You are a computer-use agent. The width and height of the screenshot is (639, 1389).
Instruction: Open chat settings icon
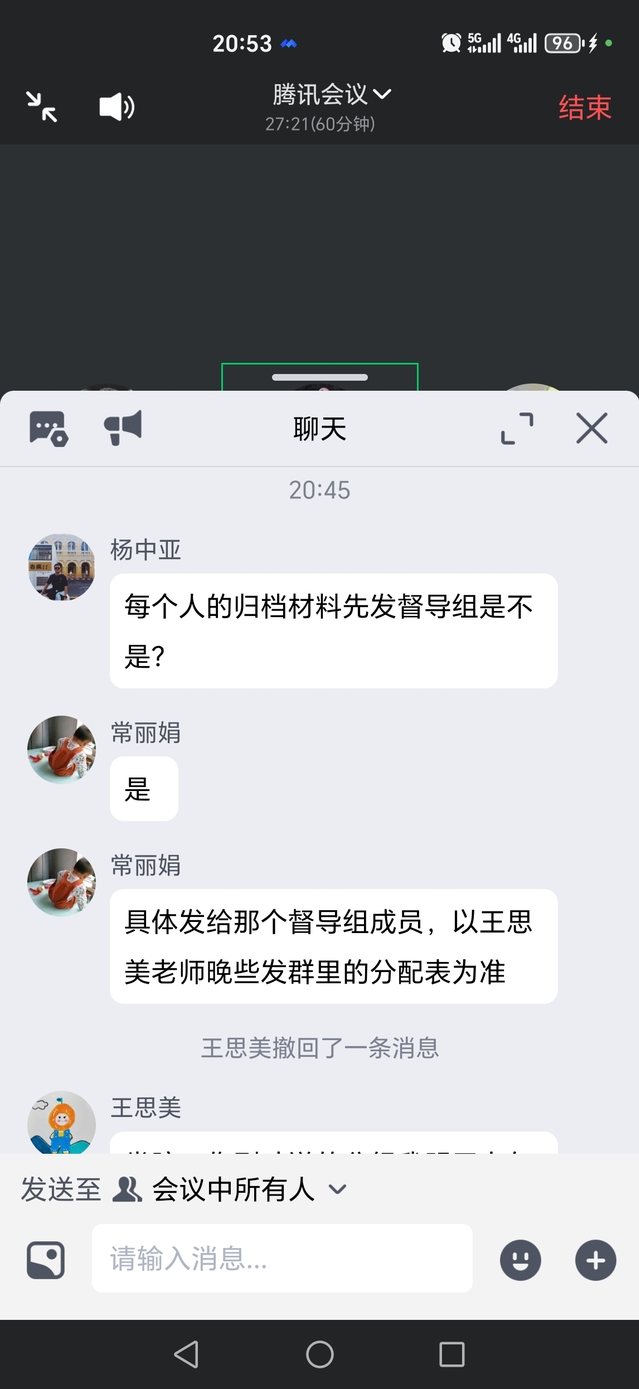point(48,428)
